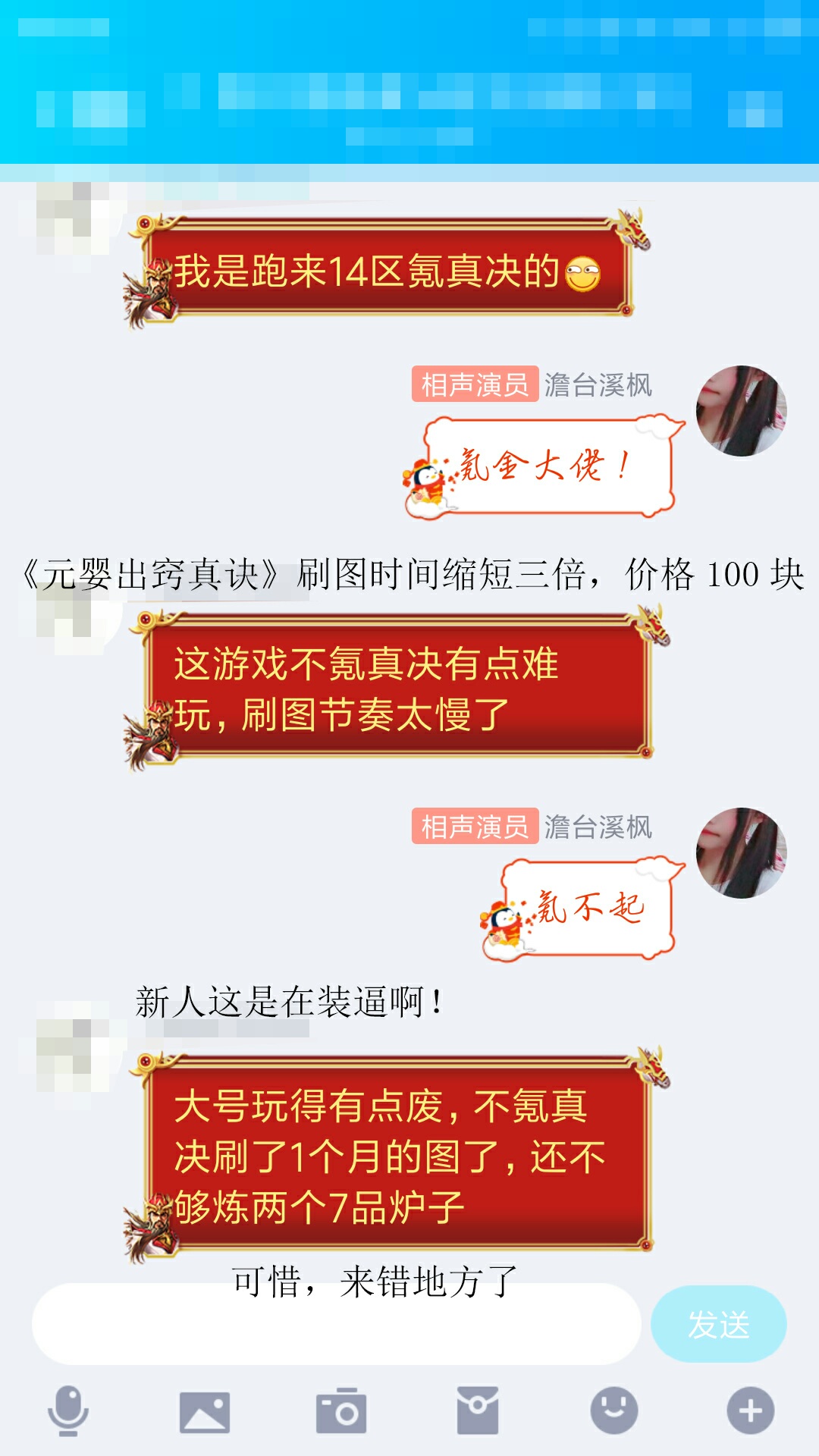This screenshot has height=1456, width=819.
Task: Open the red packet envelope option
Action: [x=478, y=1410]
